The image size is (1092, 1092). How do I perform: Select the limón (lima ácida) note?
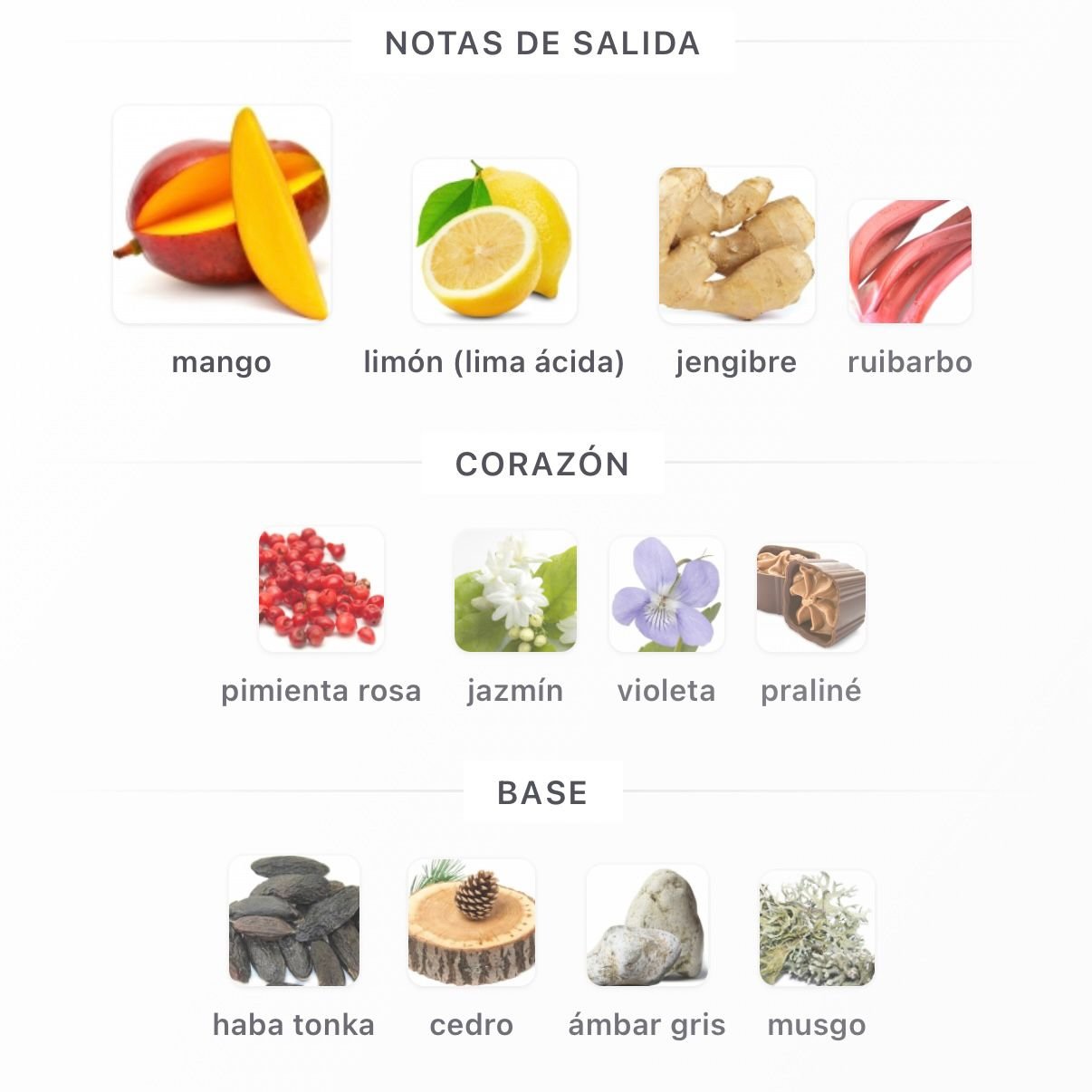(x=494, y=242)
